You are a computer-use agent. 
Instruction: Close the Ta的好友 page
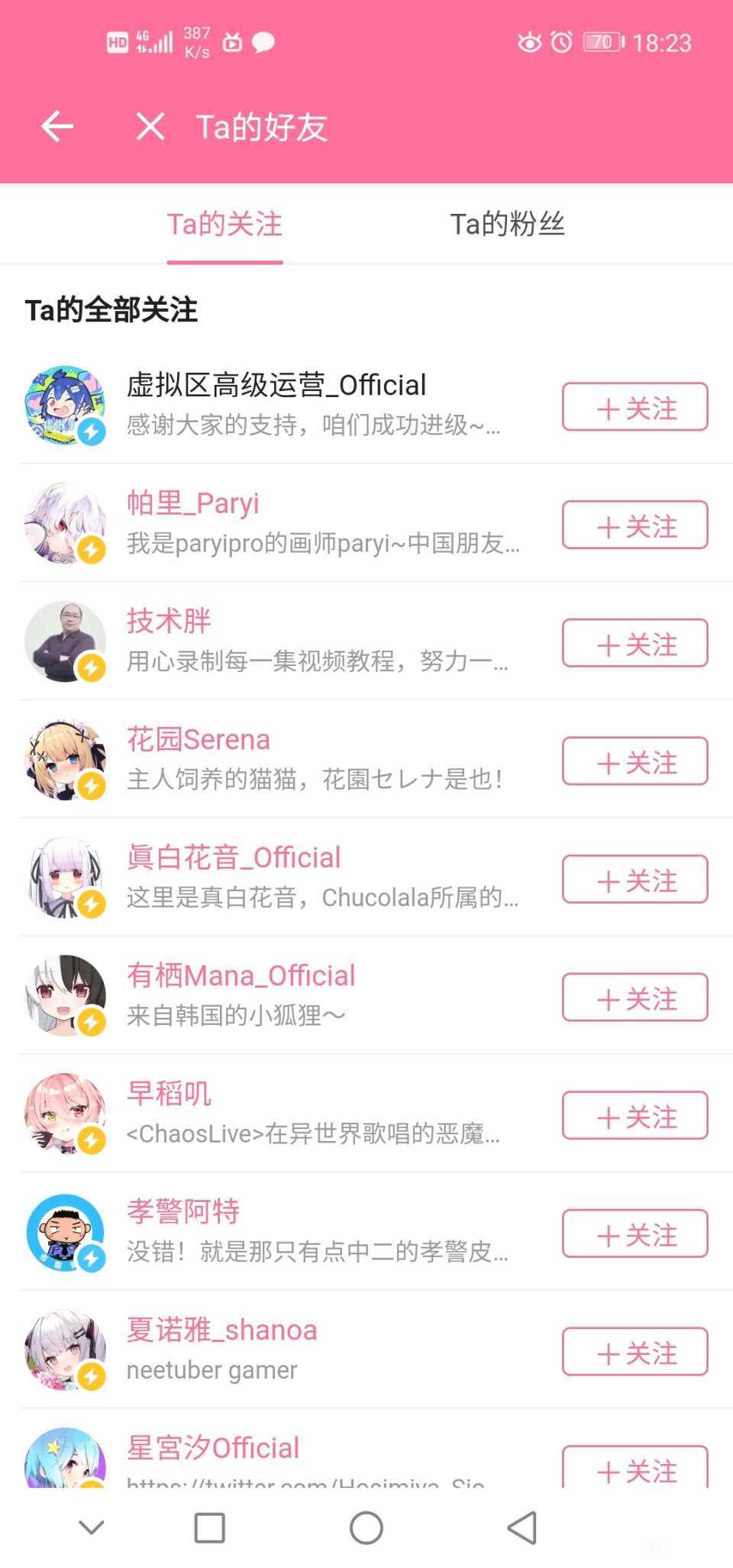click(x=150, y=126)
